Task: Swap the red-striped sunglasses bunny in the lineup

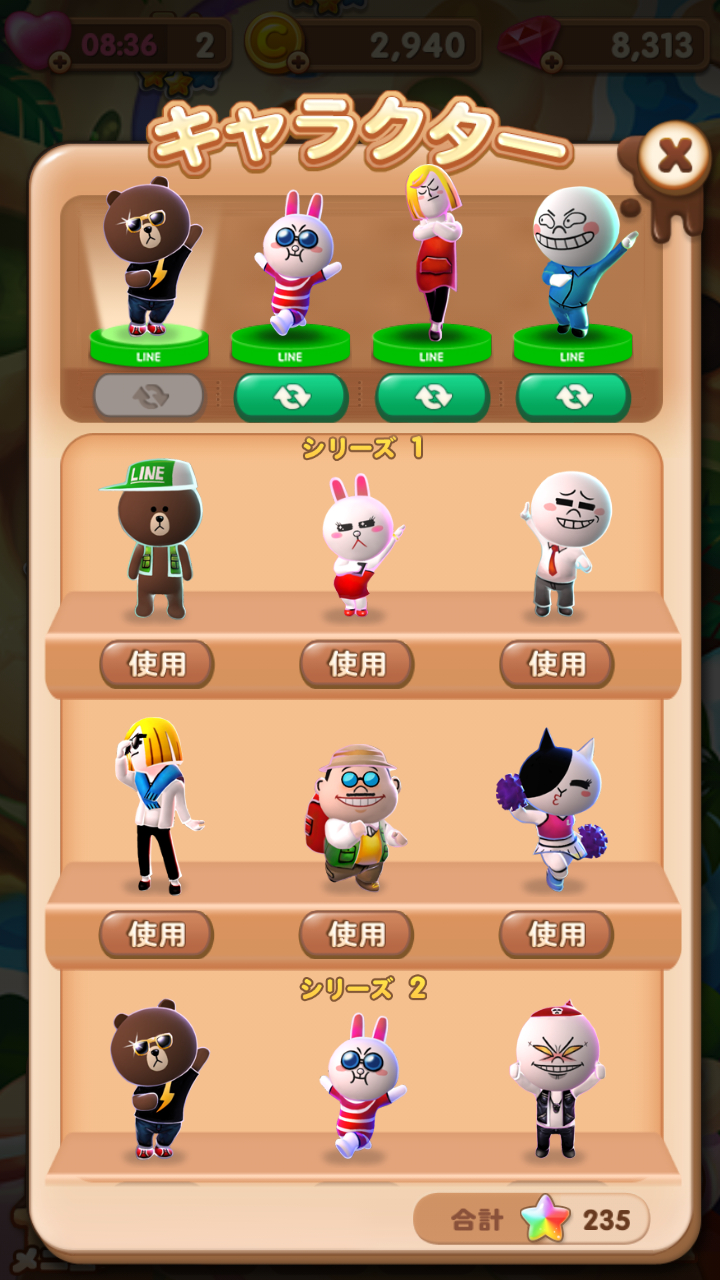Action: coord(290,397)
